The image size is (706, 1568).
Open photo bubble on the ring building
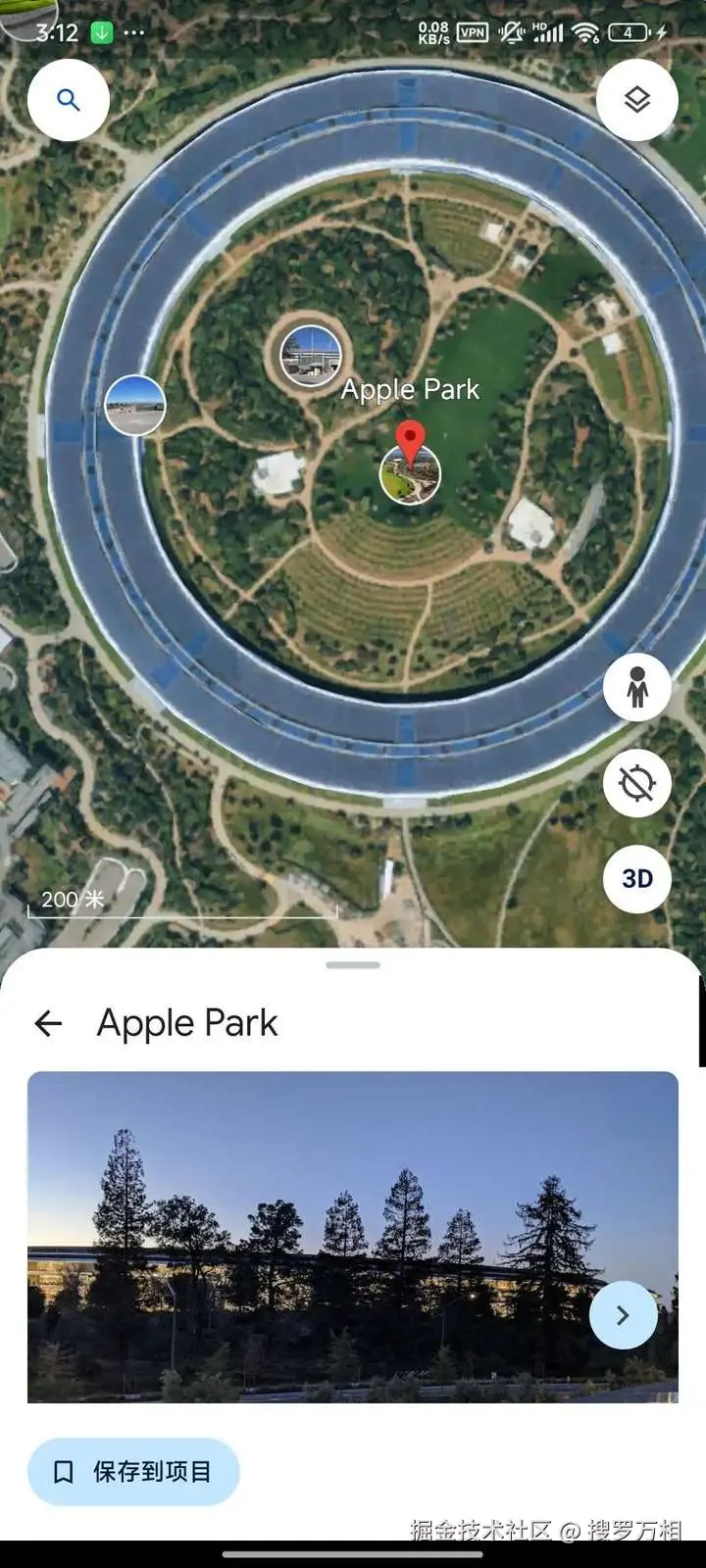tap(135, 405)
